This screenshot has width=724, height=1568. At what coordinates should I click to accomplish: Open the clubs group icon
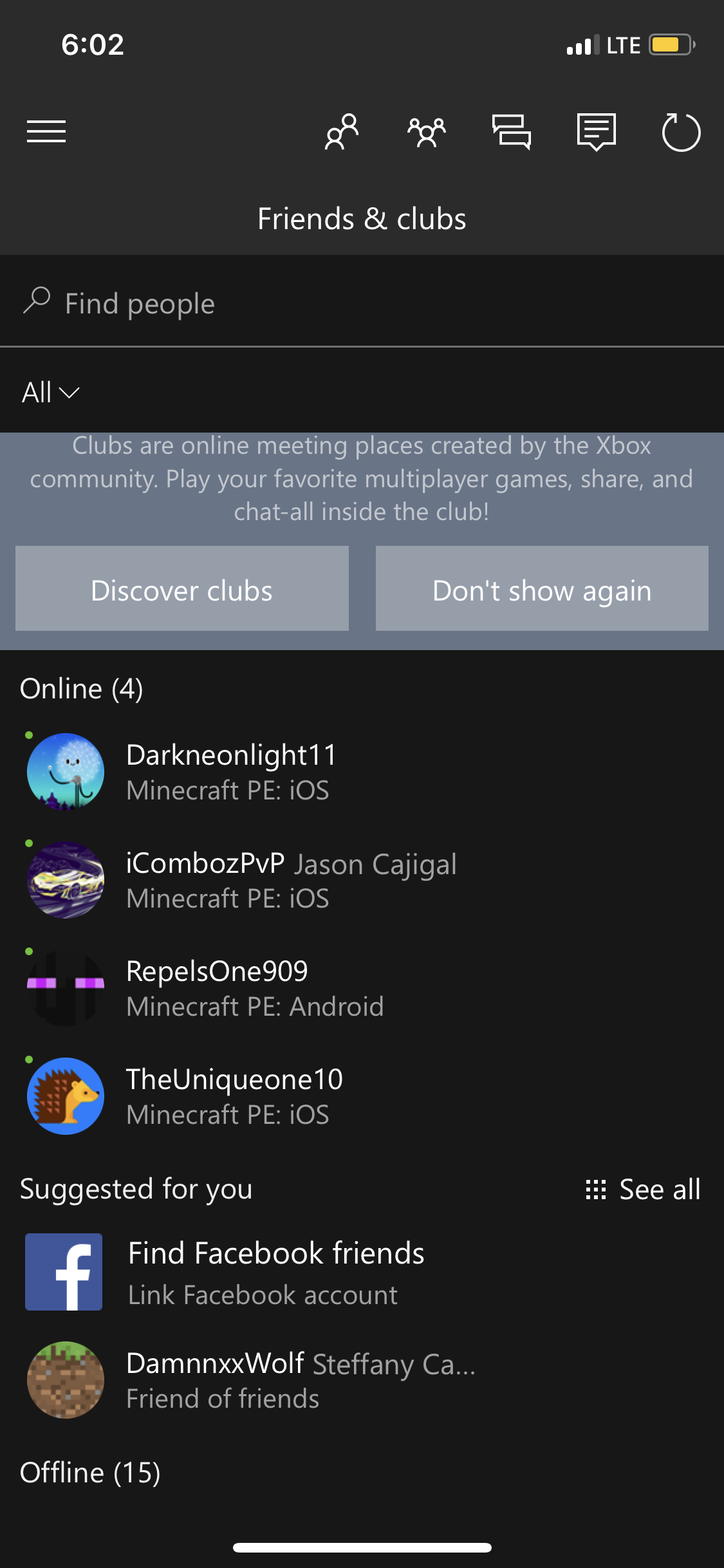click(427, 132)
